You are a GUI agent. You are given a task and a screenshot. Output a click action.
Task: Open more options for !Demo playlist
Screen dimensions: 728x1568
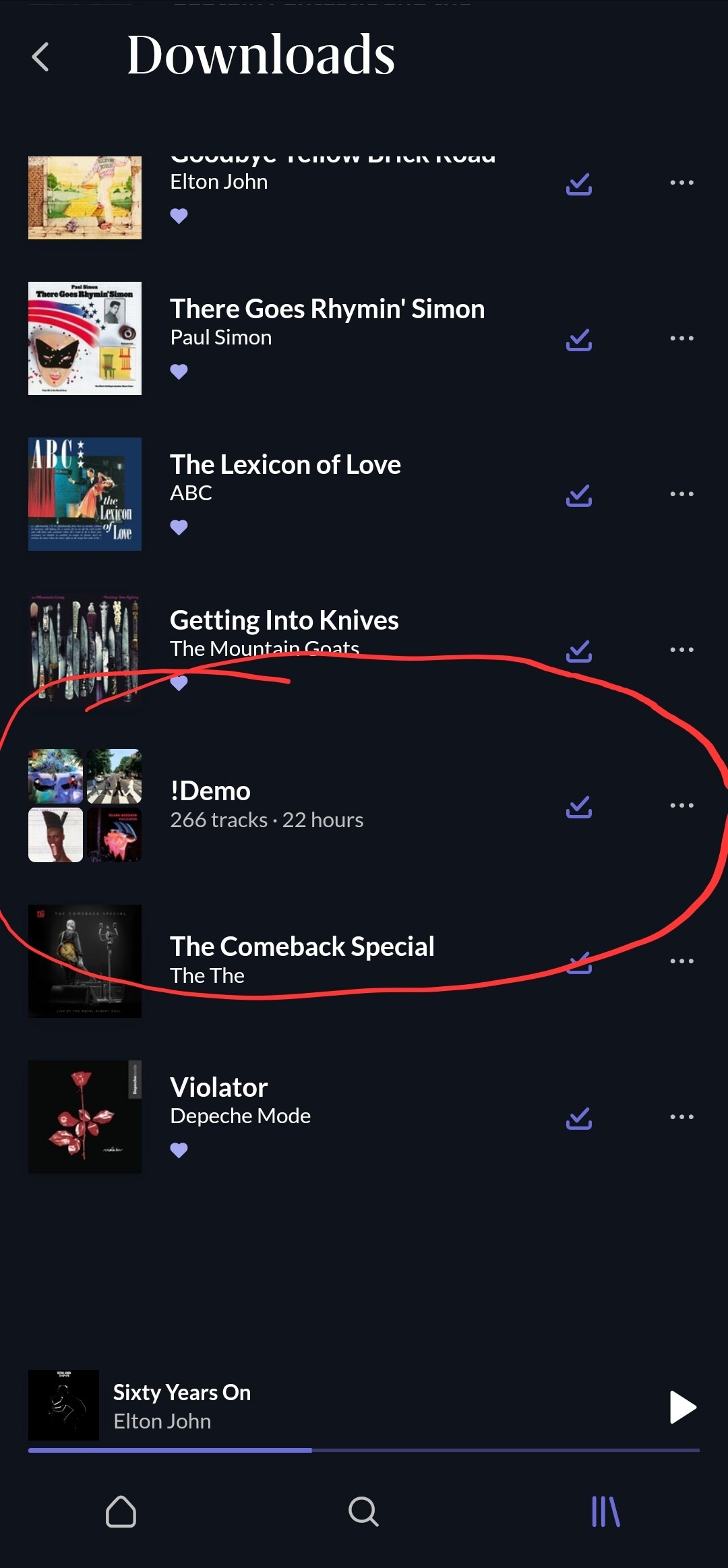(681, 806)
